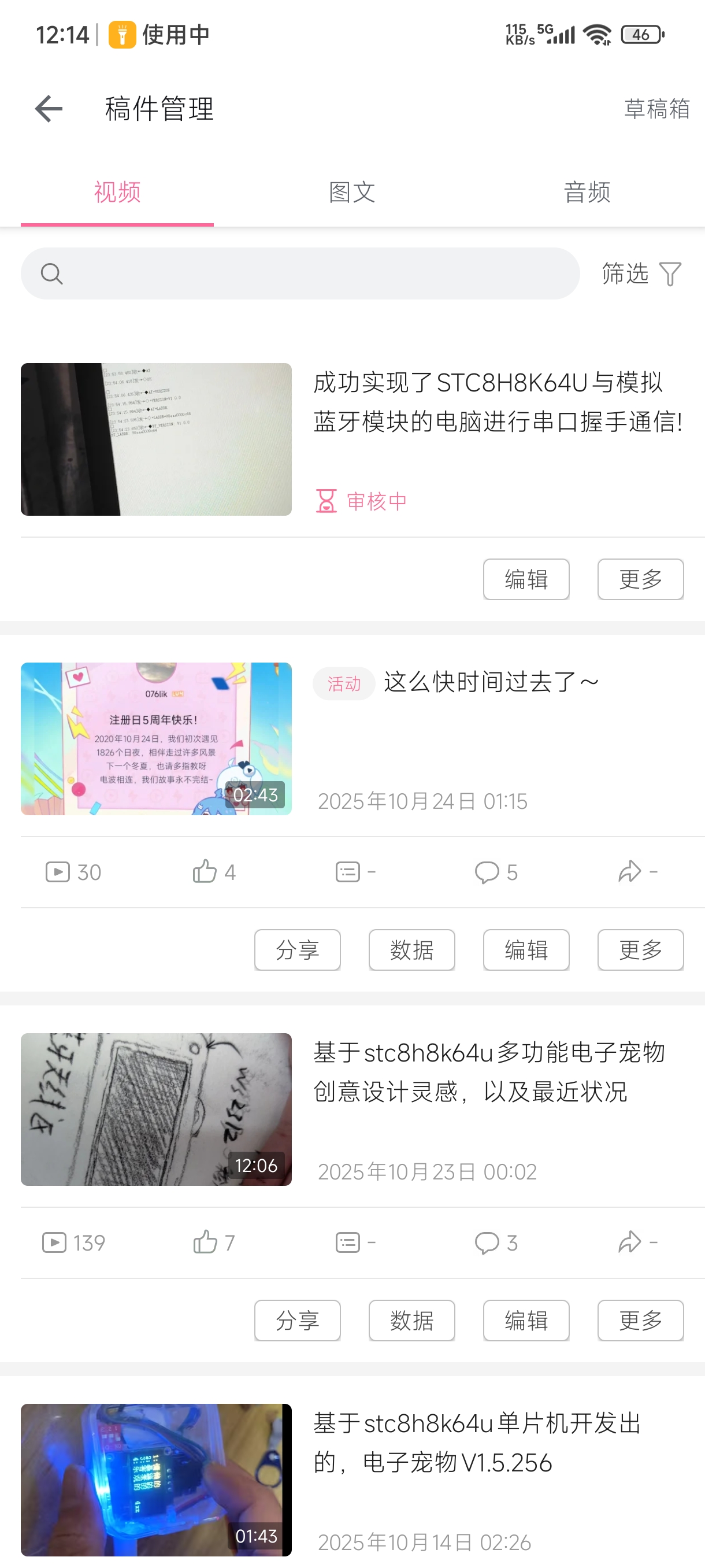The width and height of the screenshot is (705, 1568).
Task: Open comments via the bubble icon showing 5
Action: [x=487, y=872]
